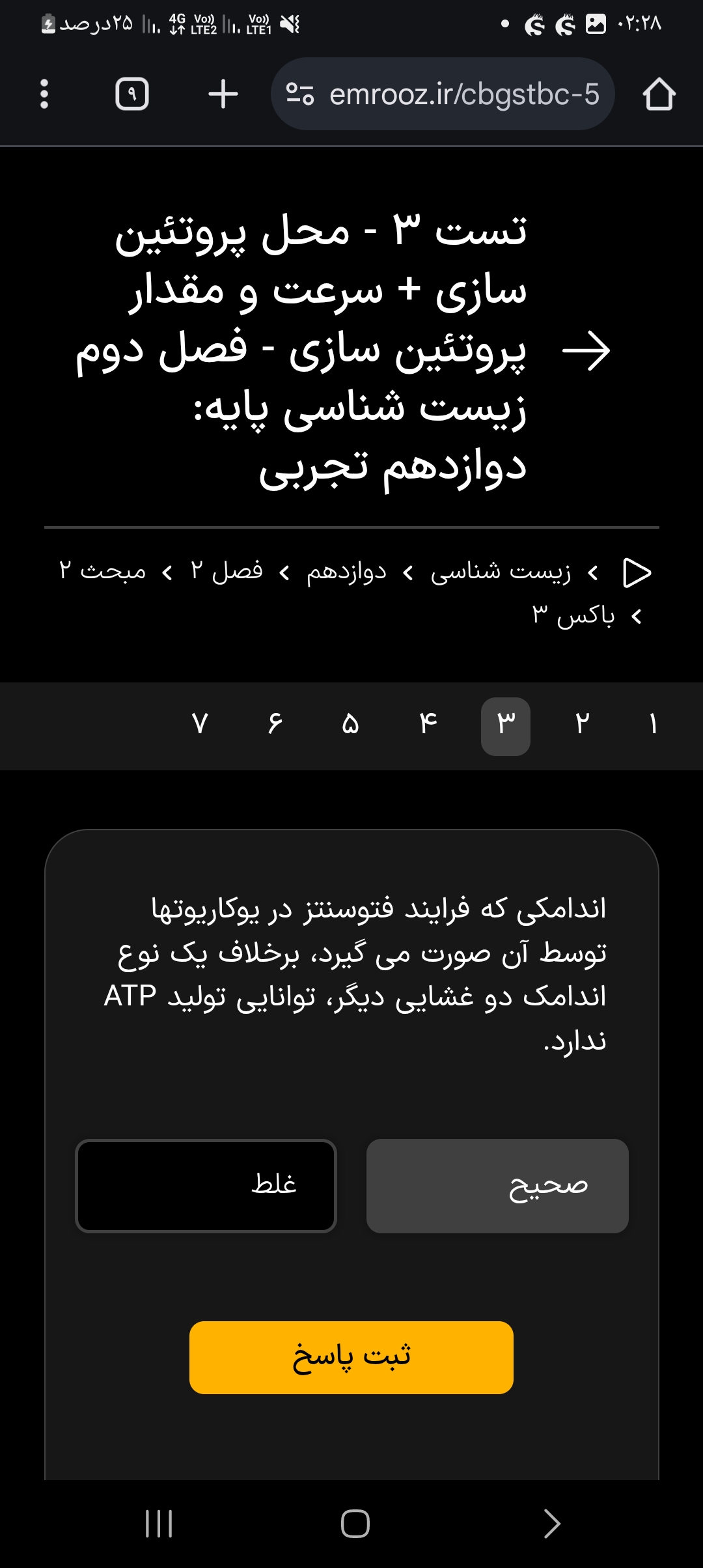
Task: Jump to question ۷
Action: (x=200, y=724)
